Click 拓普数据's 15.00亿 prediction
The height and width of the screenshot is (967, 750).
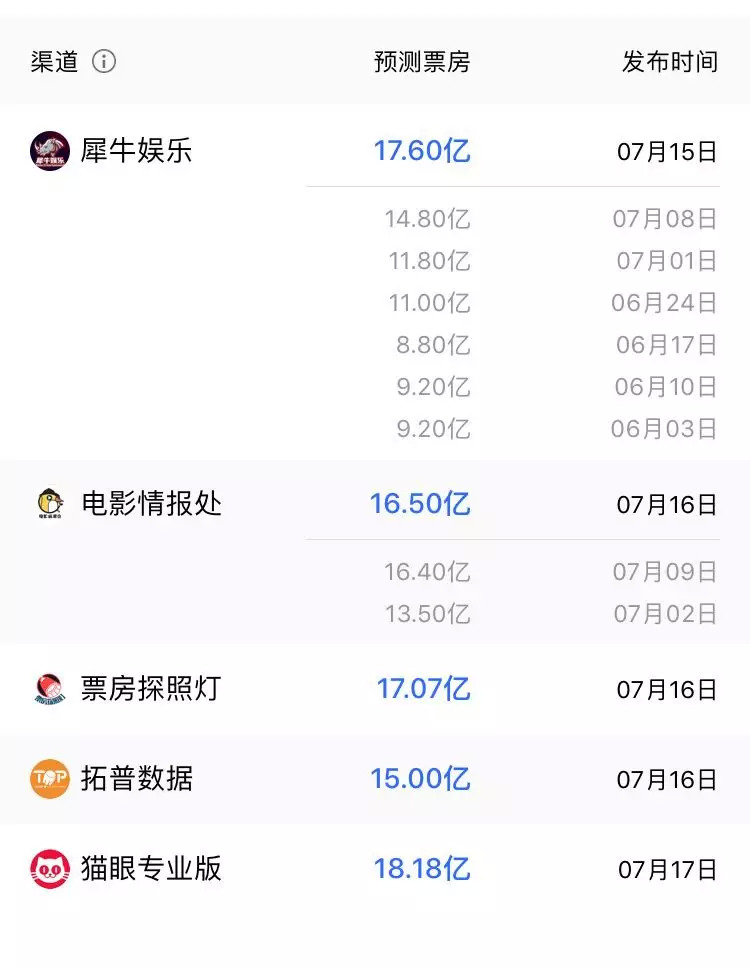click(x=423, y=778)
